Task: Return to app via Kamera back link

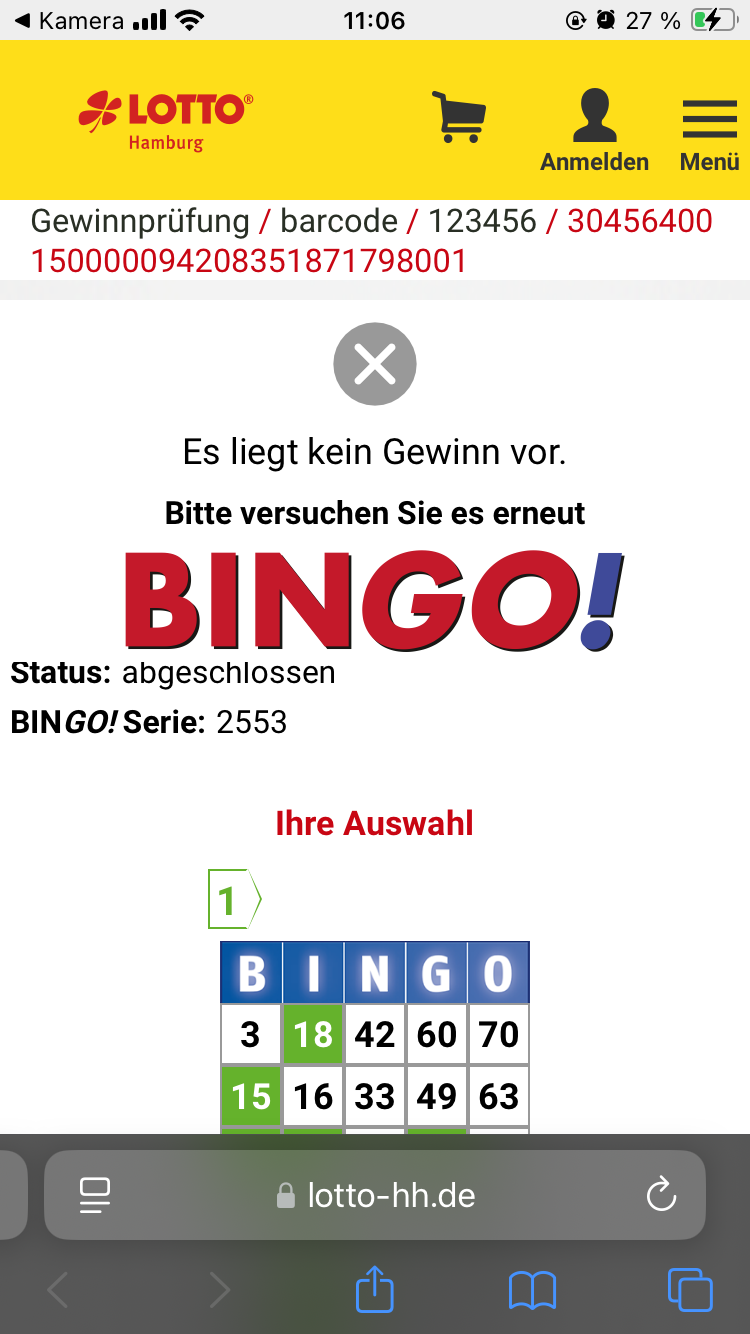Action: pos(68,20)
